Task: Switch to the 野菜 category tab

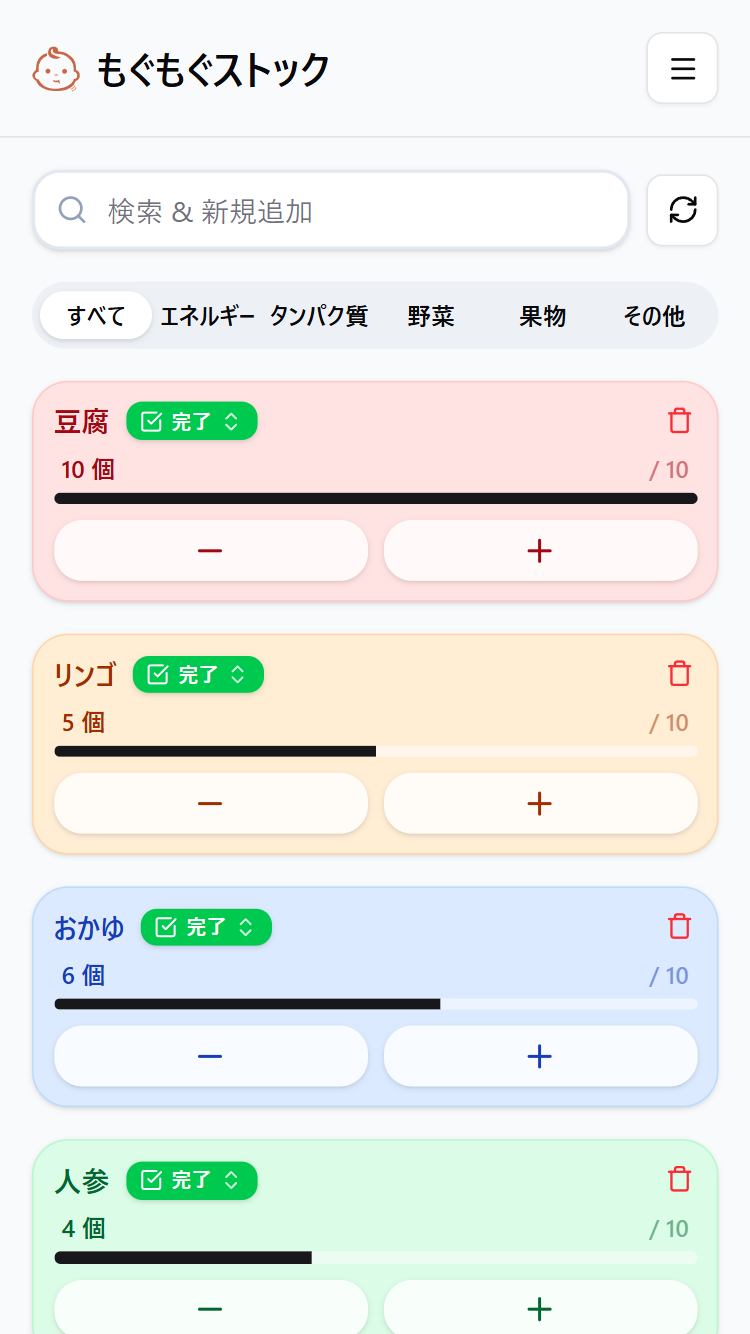Action: pyautogui.click(x=431, y=316)
